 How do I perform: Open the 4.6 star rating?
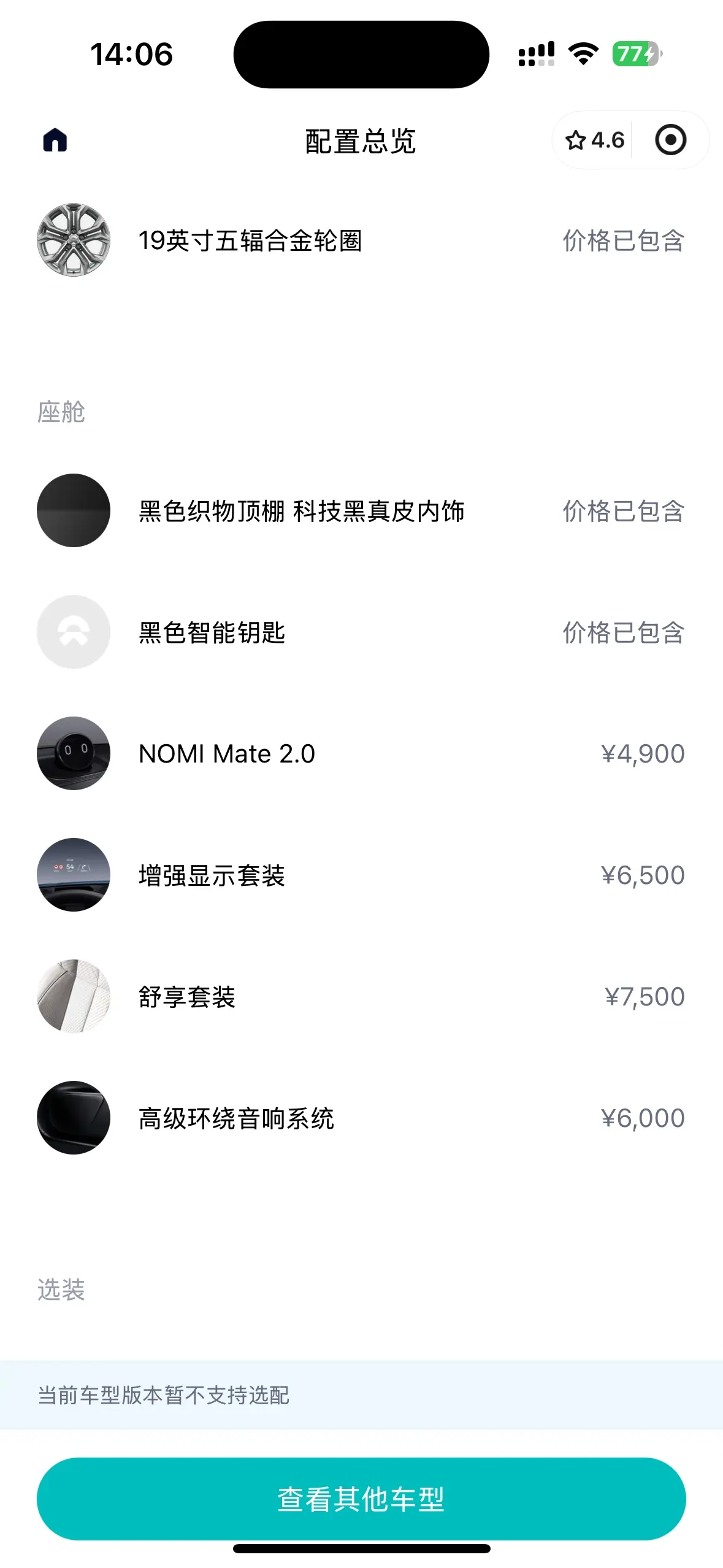(x=594, y=140)
